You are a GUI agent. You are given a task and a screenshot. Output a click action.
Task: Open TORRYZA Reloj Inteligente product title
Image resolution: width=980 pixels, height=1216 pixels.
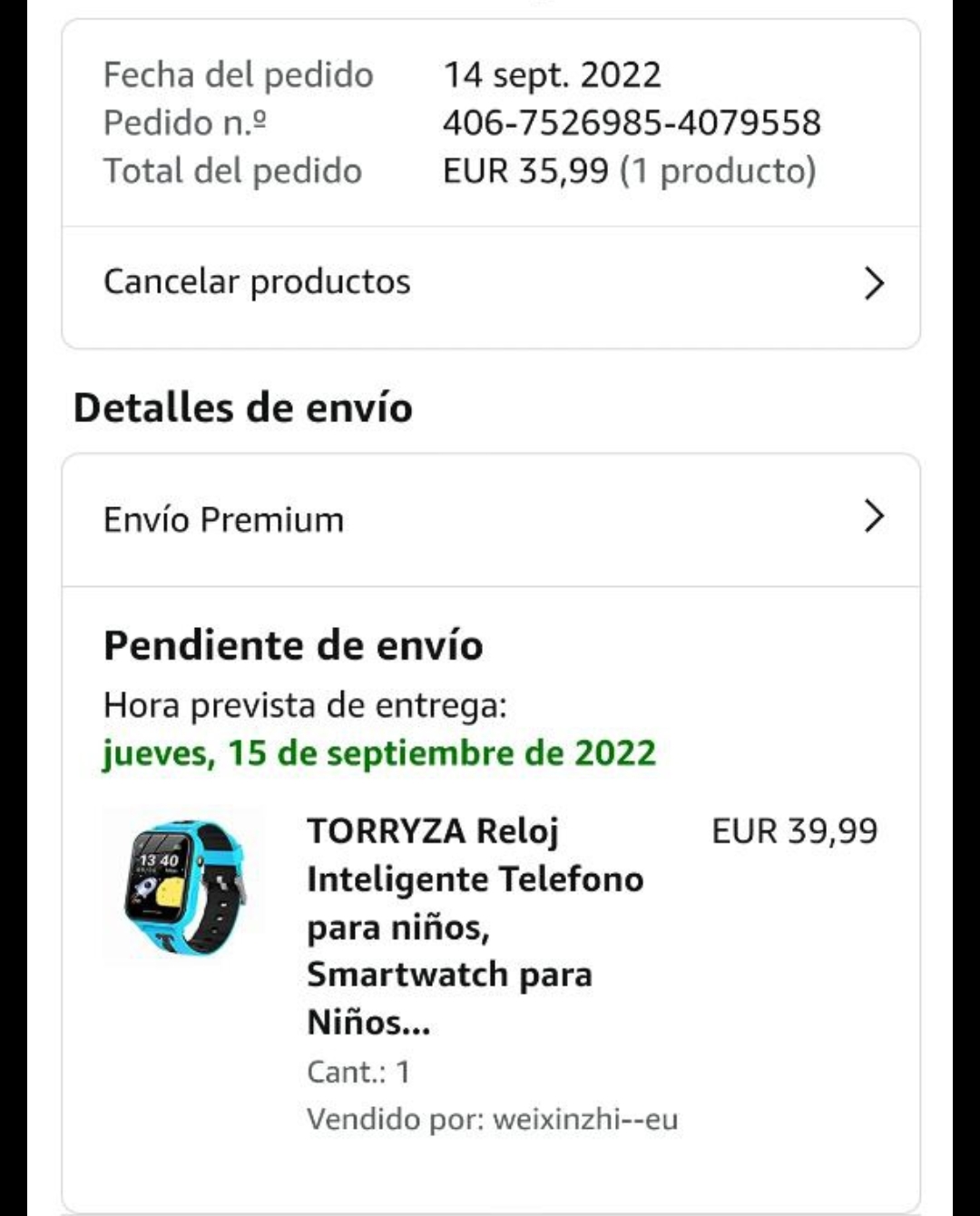pyautogui.click(x=475, y=926)
